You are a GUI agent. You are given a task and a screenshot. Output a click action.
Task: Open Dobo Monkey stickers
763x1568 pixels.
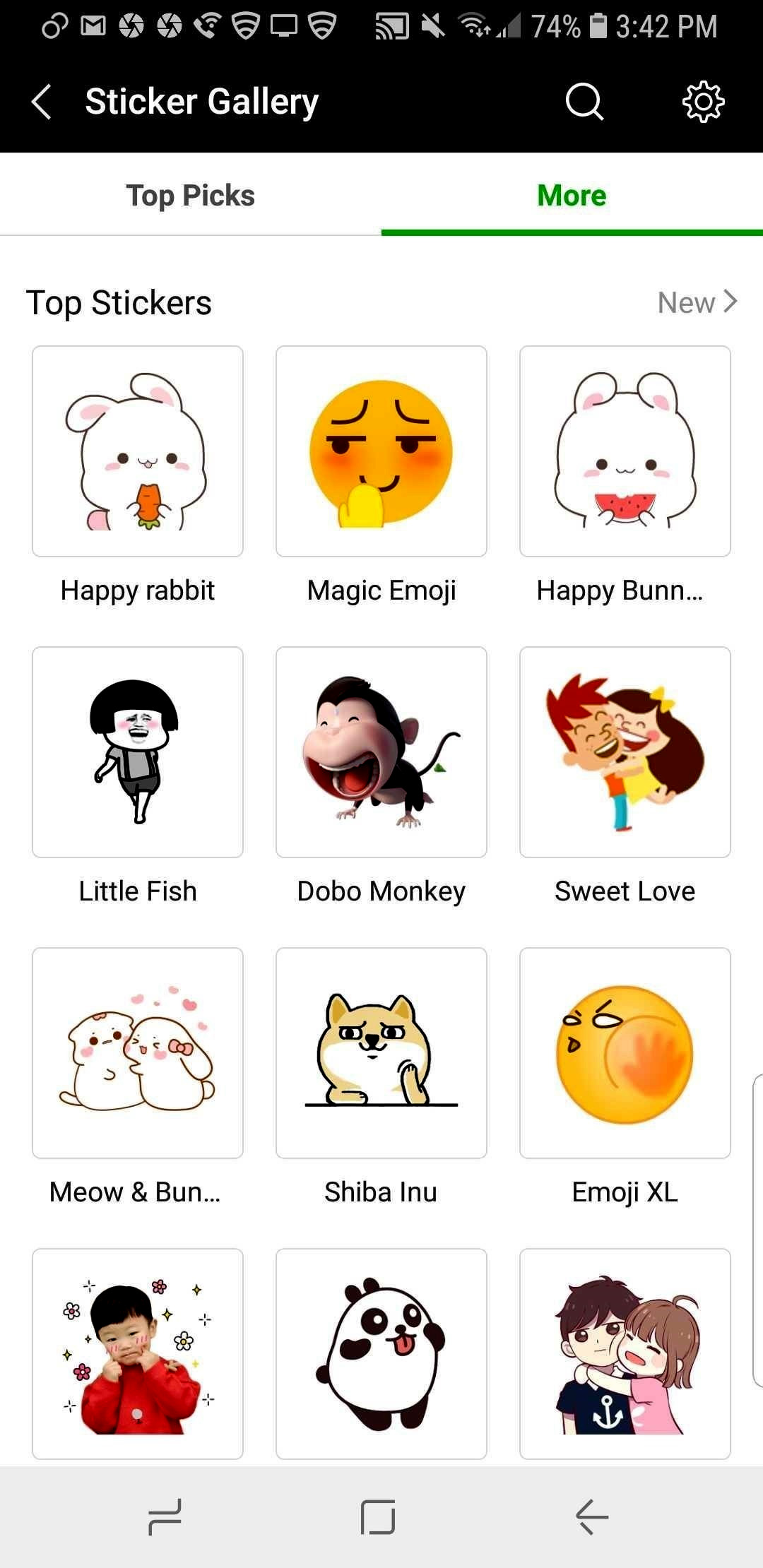point(381,752)
